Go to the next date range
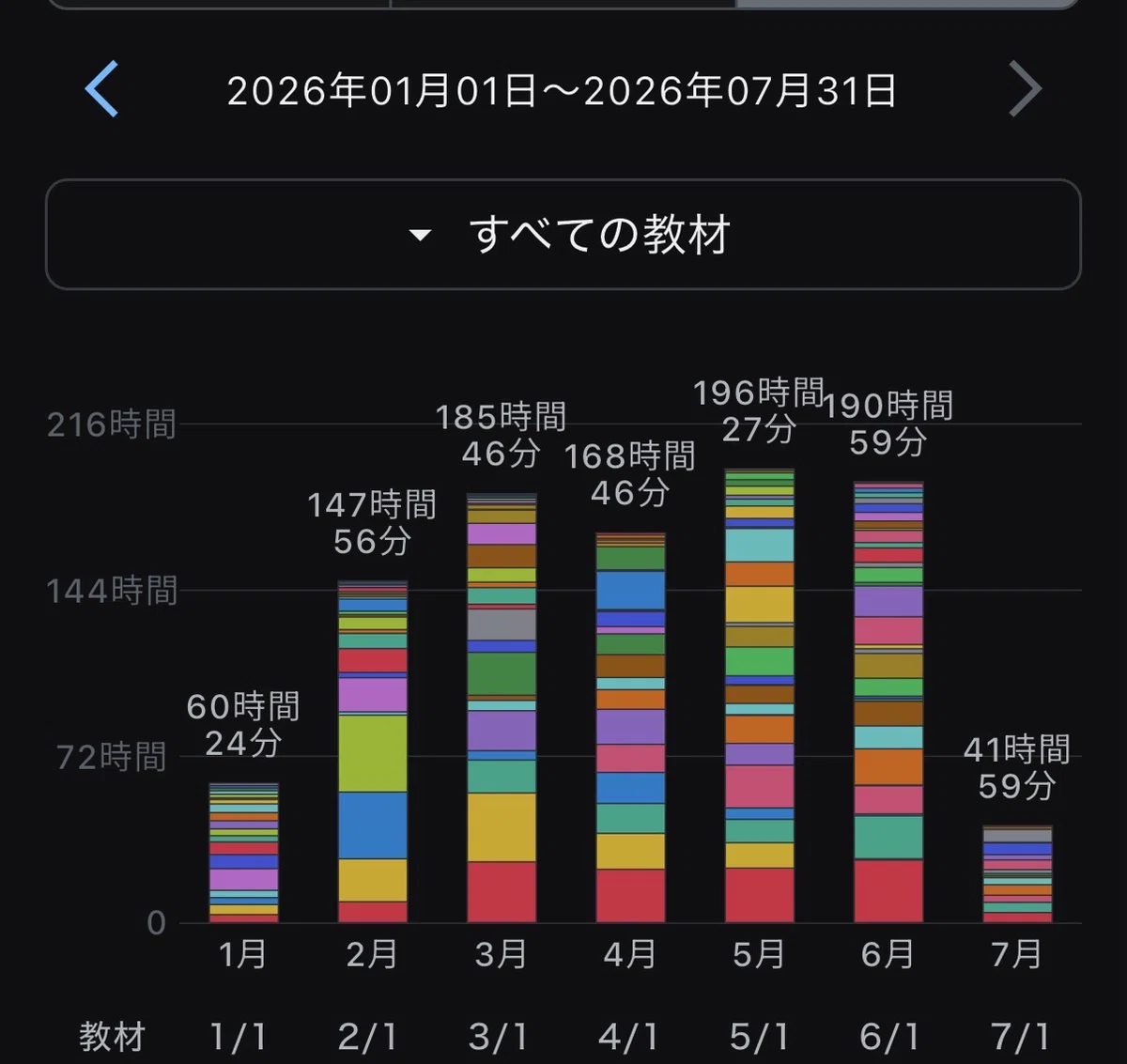This screenshot has height=1064, width=1127. point(1025,89)
